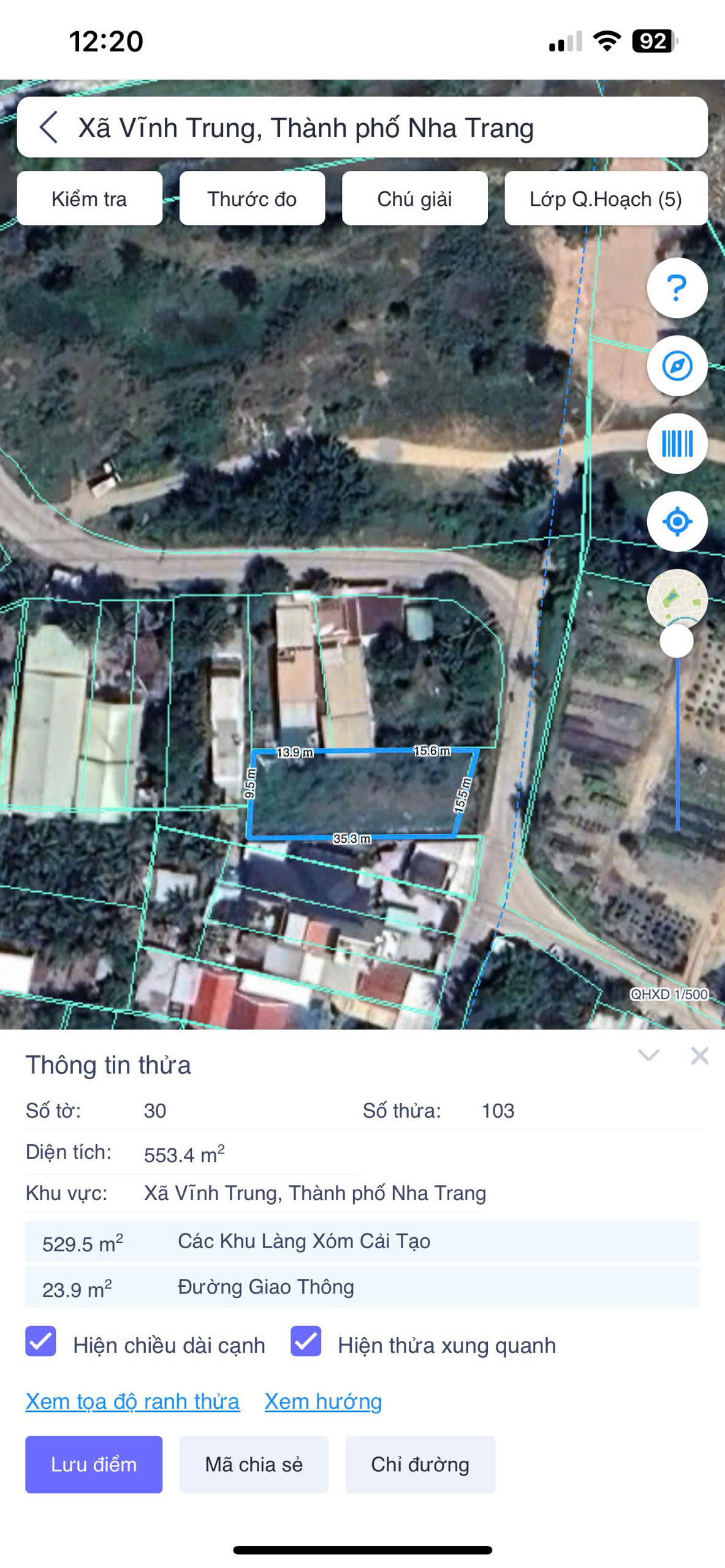Tap the Kiểm tra button
This screenshot has width=725, height=1568.
point(89,199)
